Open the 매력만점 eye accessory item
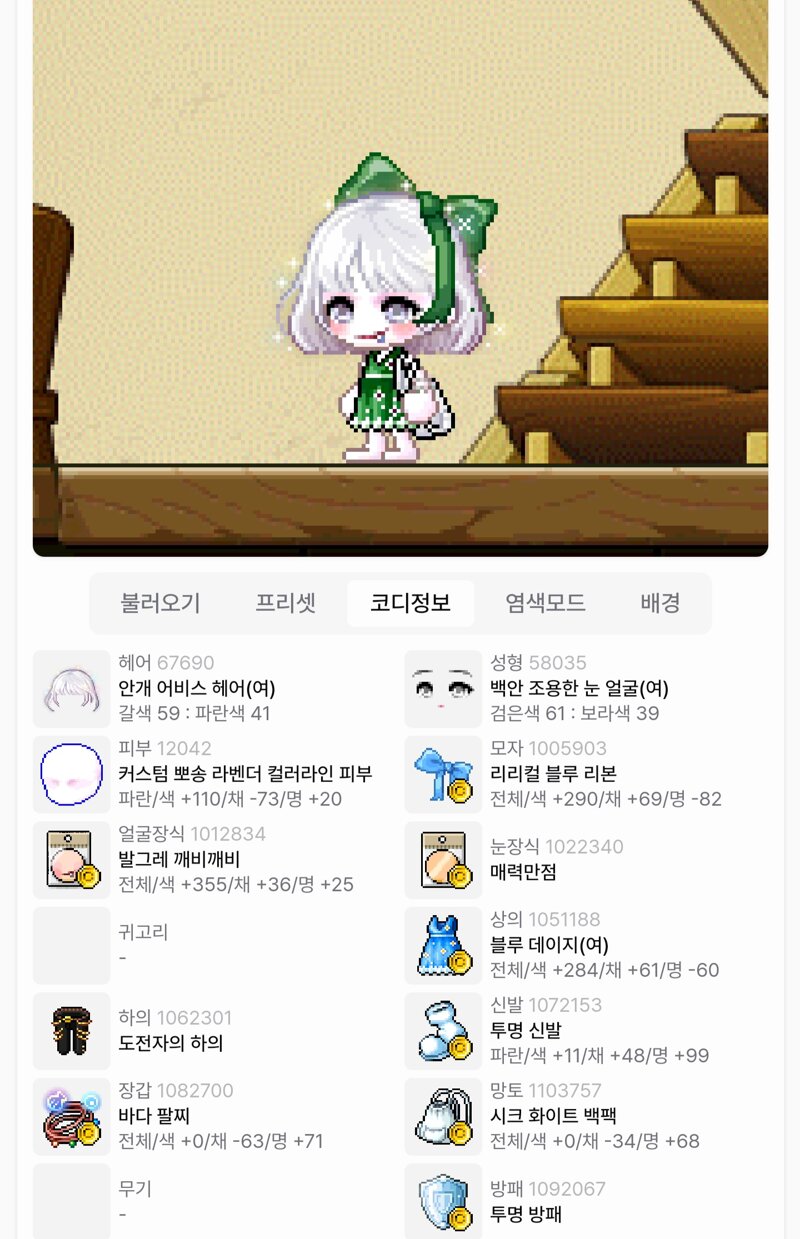800x1239 pixels. 522,872
